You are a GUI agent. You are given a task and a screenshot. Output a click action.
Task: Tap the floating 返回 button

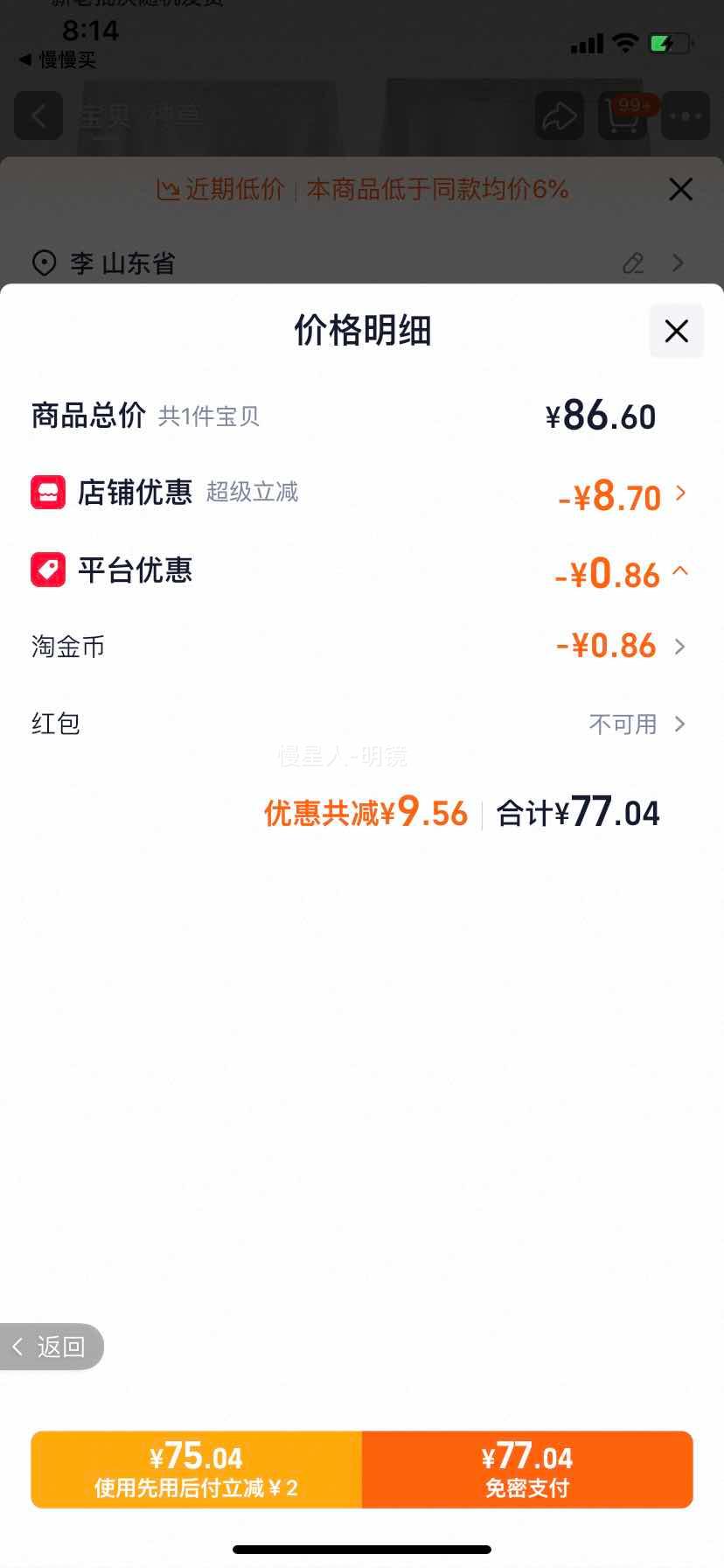pyautogui.click(x=51, y=1347)
